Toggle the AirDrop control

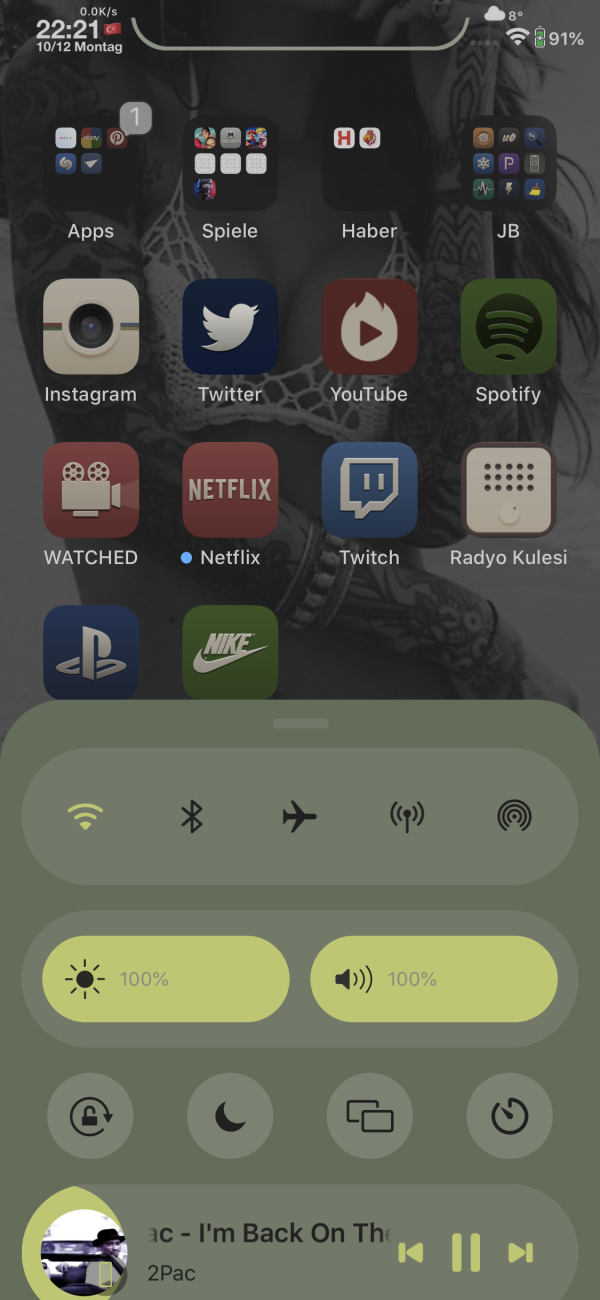click(x=514, y=816)
